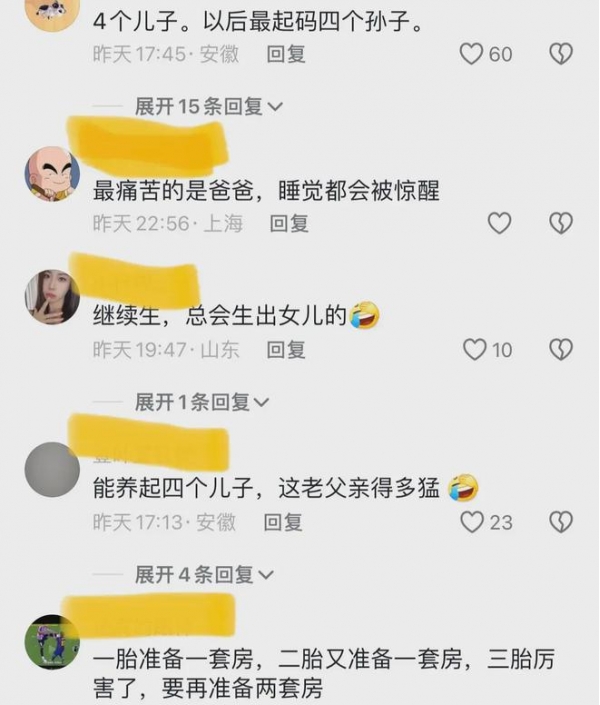This screenshot has height=705, width=600.
Task: Open the gray avatar's profile
Action: 51,469
